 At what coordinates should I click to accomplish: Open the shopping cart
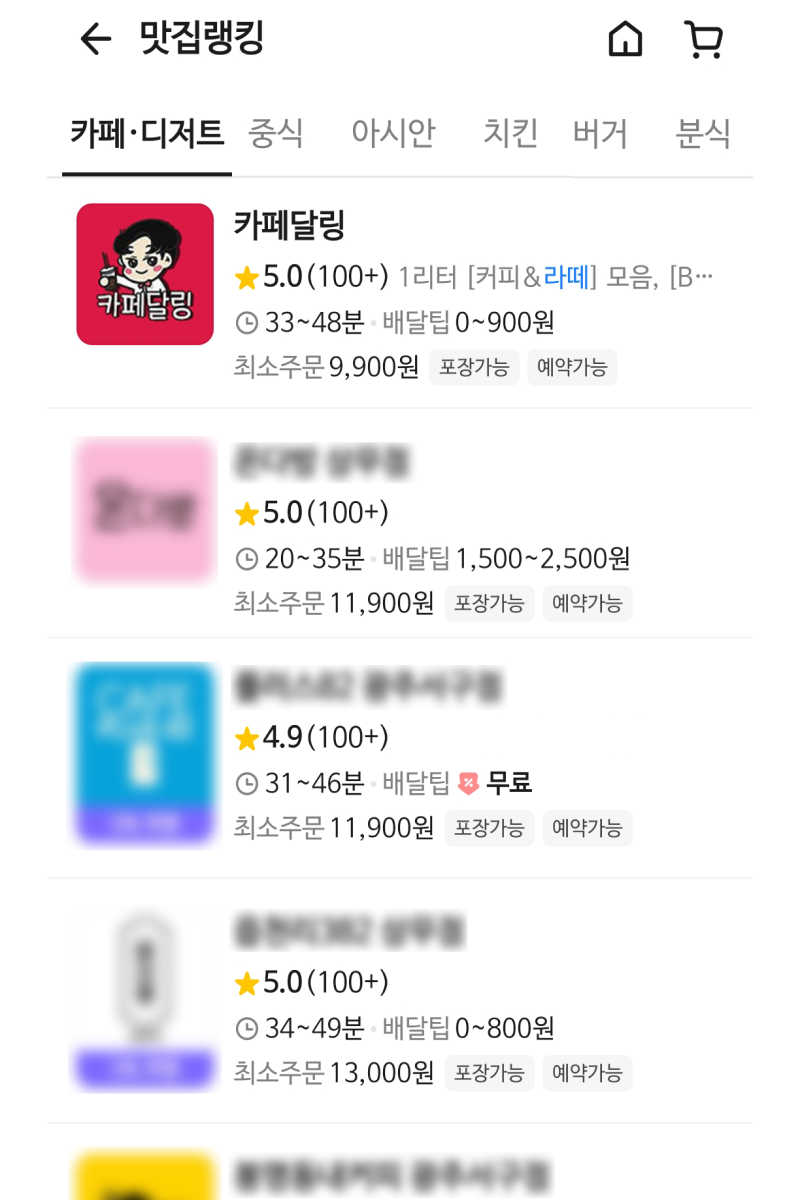click(x=703, y=40)
